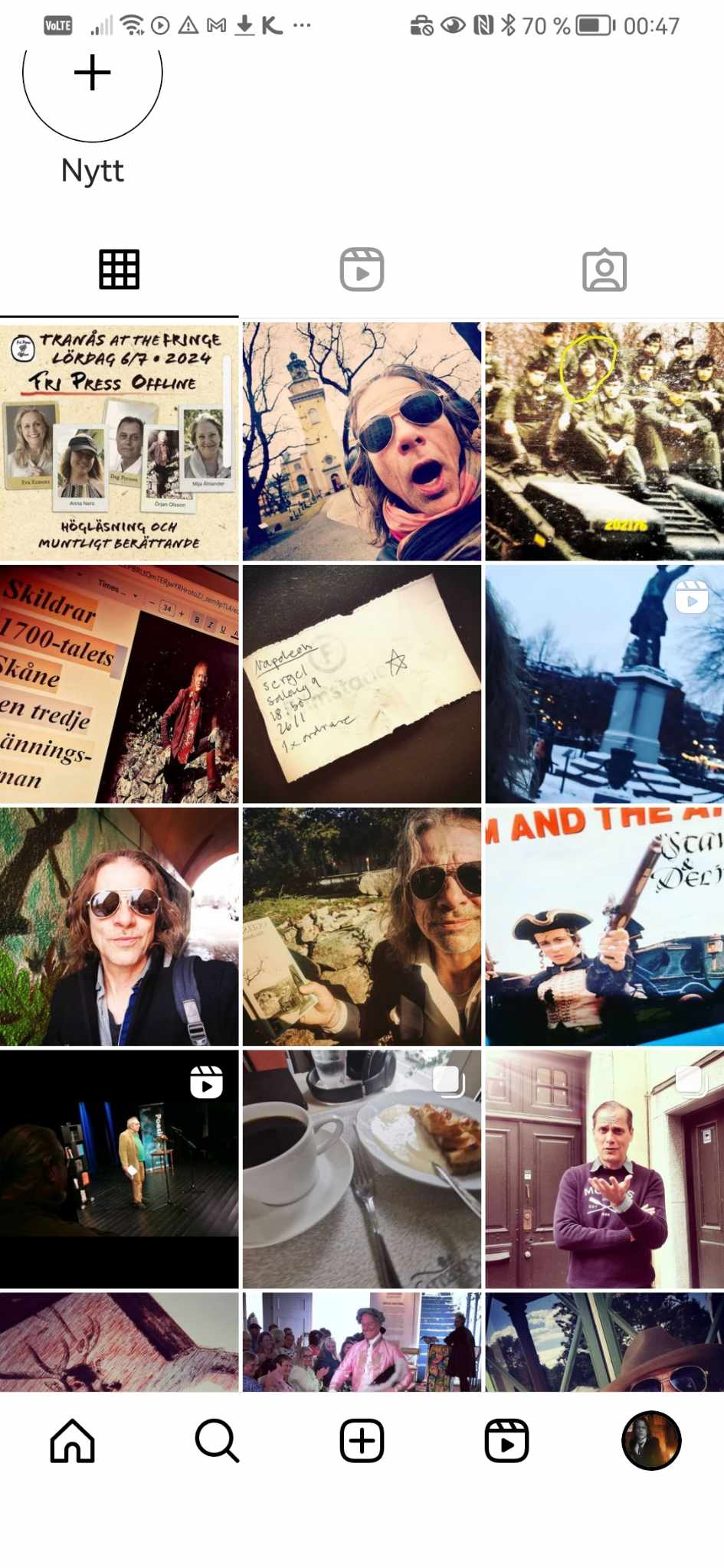
Task: Open the man by brown door post
Action: tap(604, 1168)
